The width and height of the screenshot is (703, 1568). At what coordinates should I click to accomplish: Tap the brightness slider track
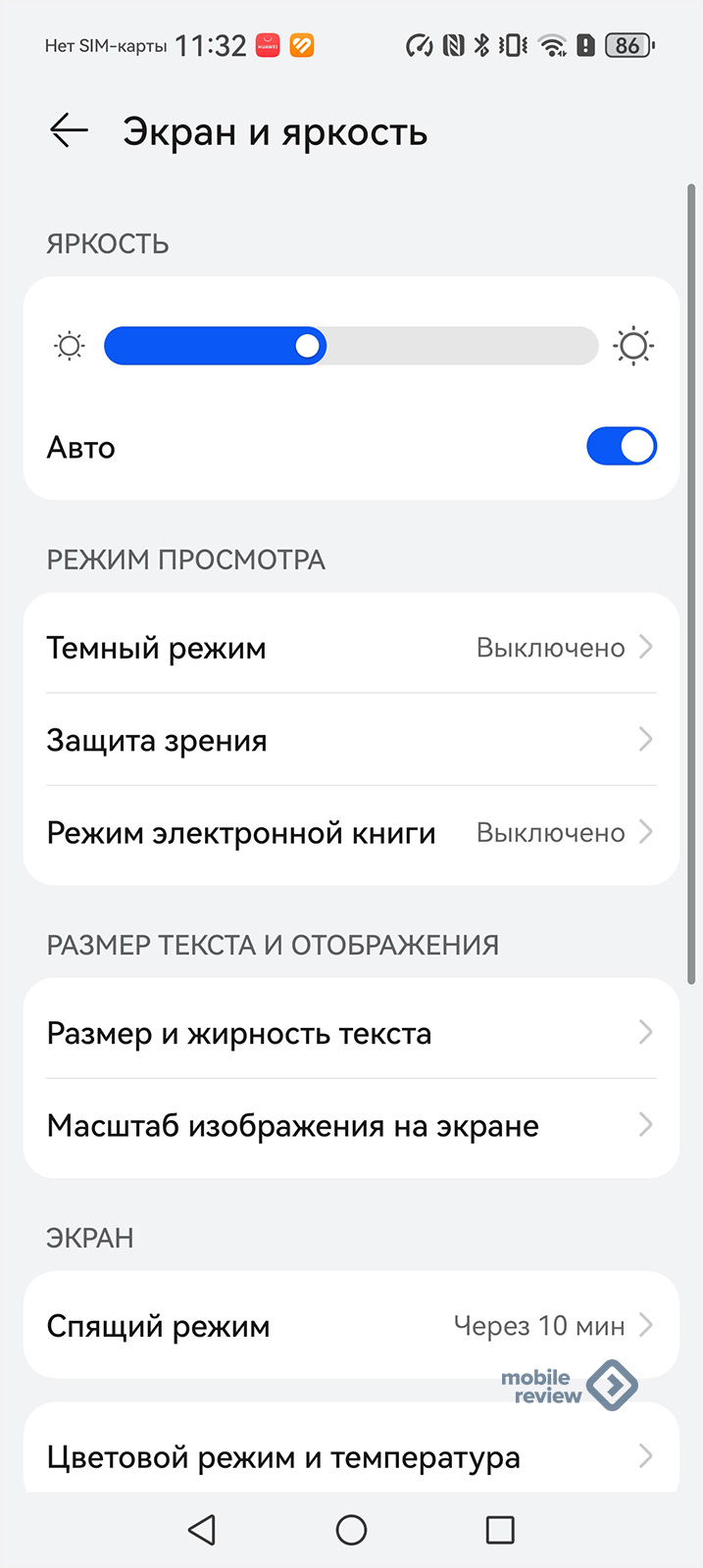tap(351, 346)
